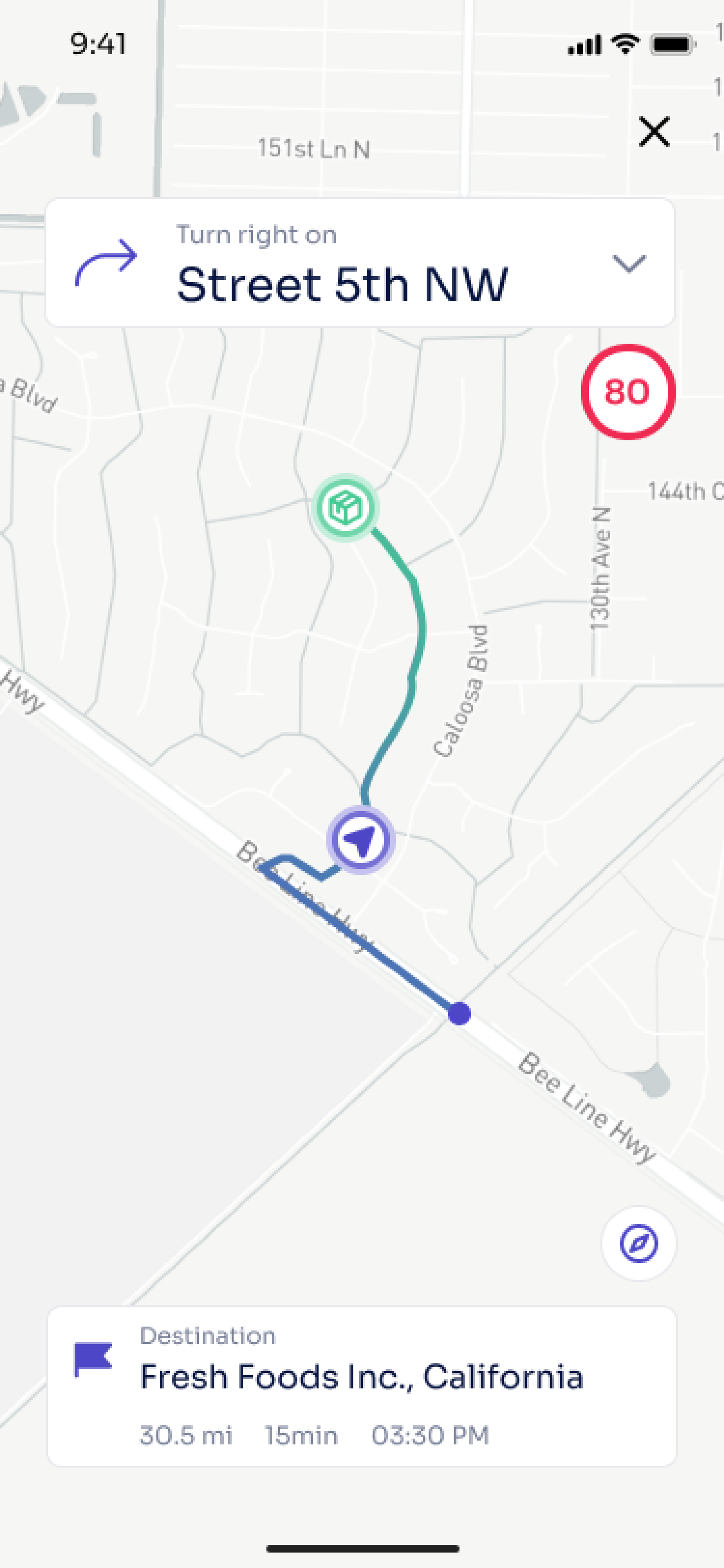Viewport: 724px width, 1568px height.
Task: Tap the current location arrow marker
Action: (361, 840)
